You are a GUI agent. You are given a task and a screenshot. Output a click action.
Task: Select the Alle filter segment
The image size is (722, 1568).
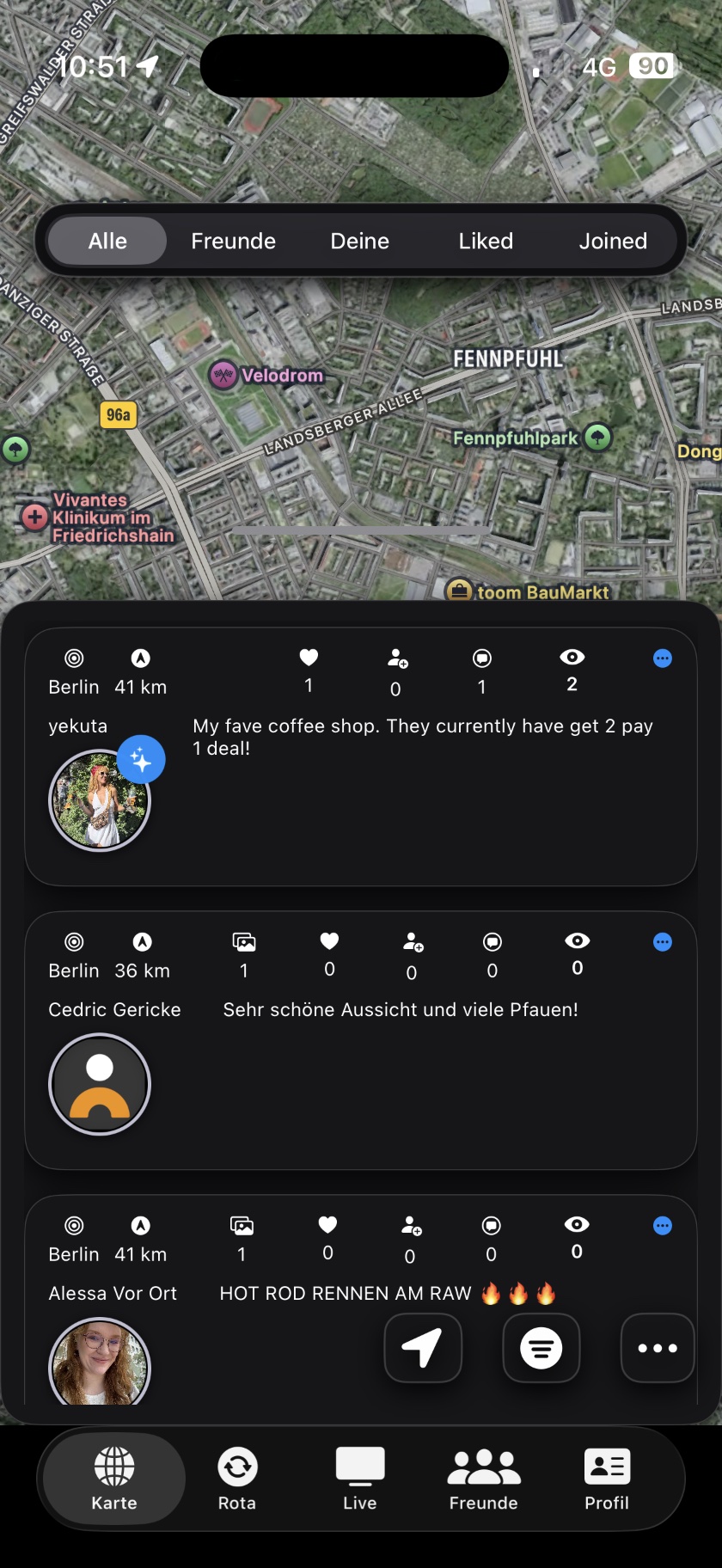click(x=107, y=241)
